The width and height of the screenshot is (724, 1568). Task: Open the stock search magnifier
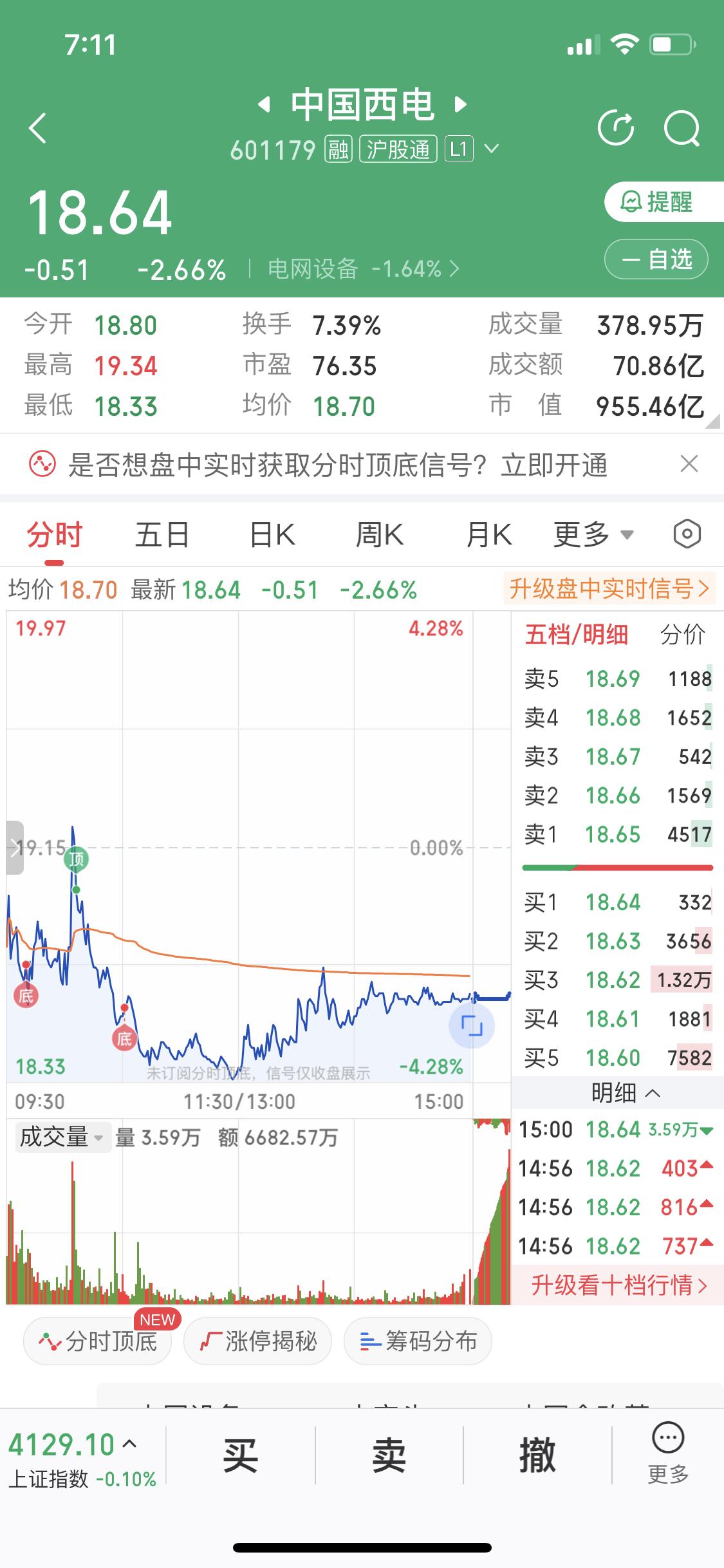tap(682, 127)
